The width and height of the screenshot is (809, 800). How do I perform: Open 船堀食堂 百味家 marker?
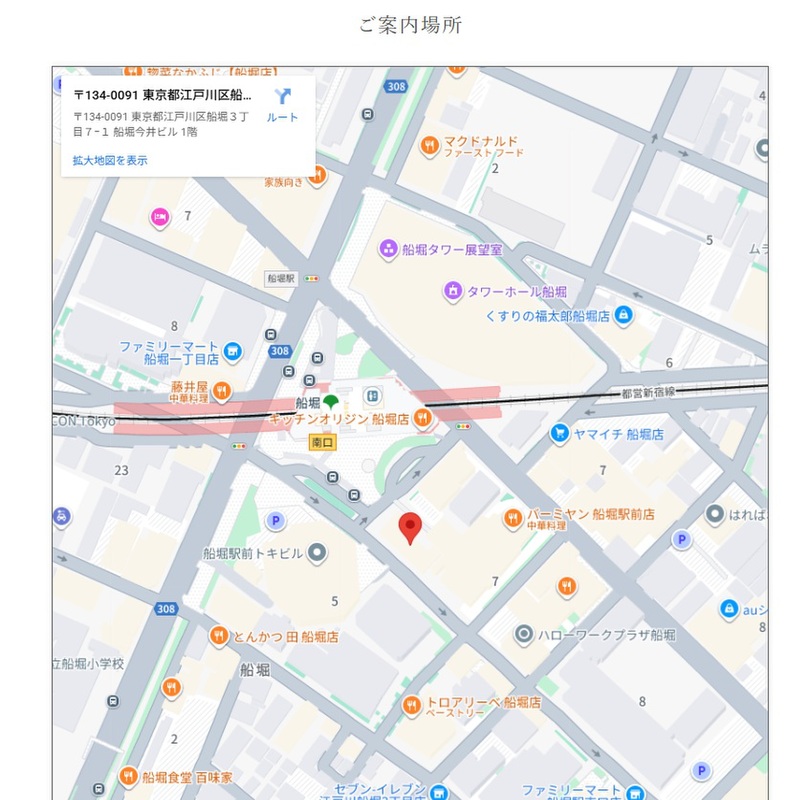click(x=128, y=776)
